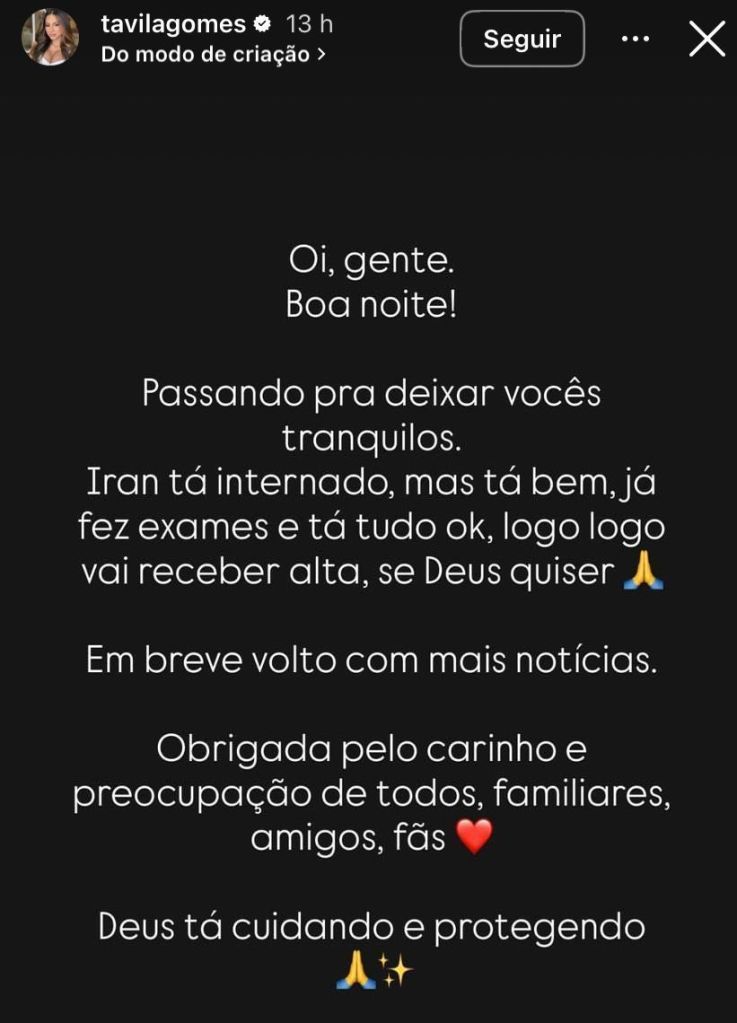Close the story viewer

pos(707,39)
